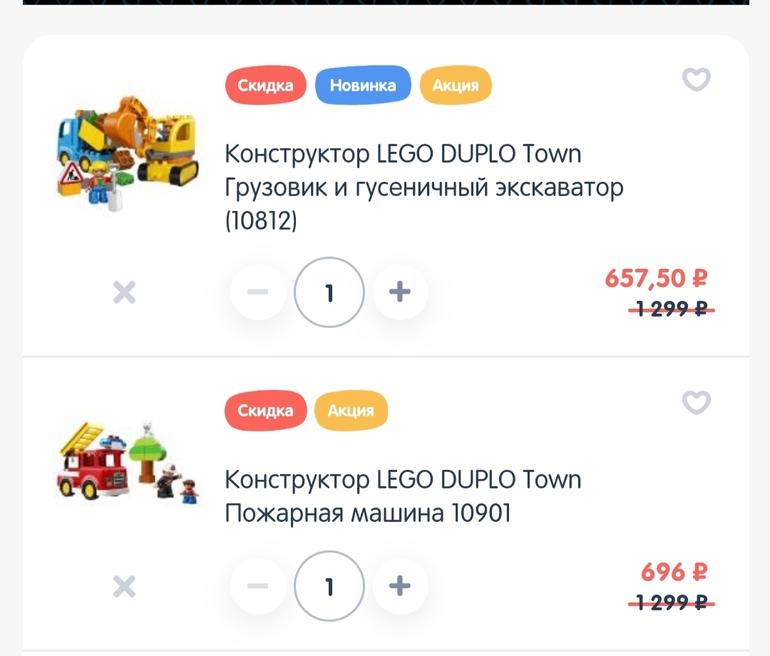
Task: Remove the excavator set (10812) from cart
Action: click(123, 293)
